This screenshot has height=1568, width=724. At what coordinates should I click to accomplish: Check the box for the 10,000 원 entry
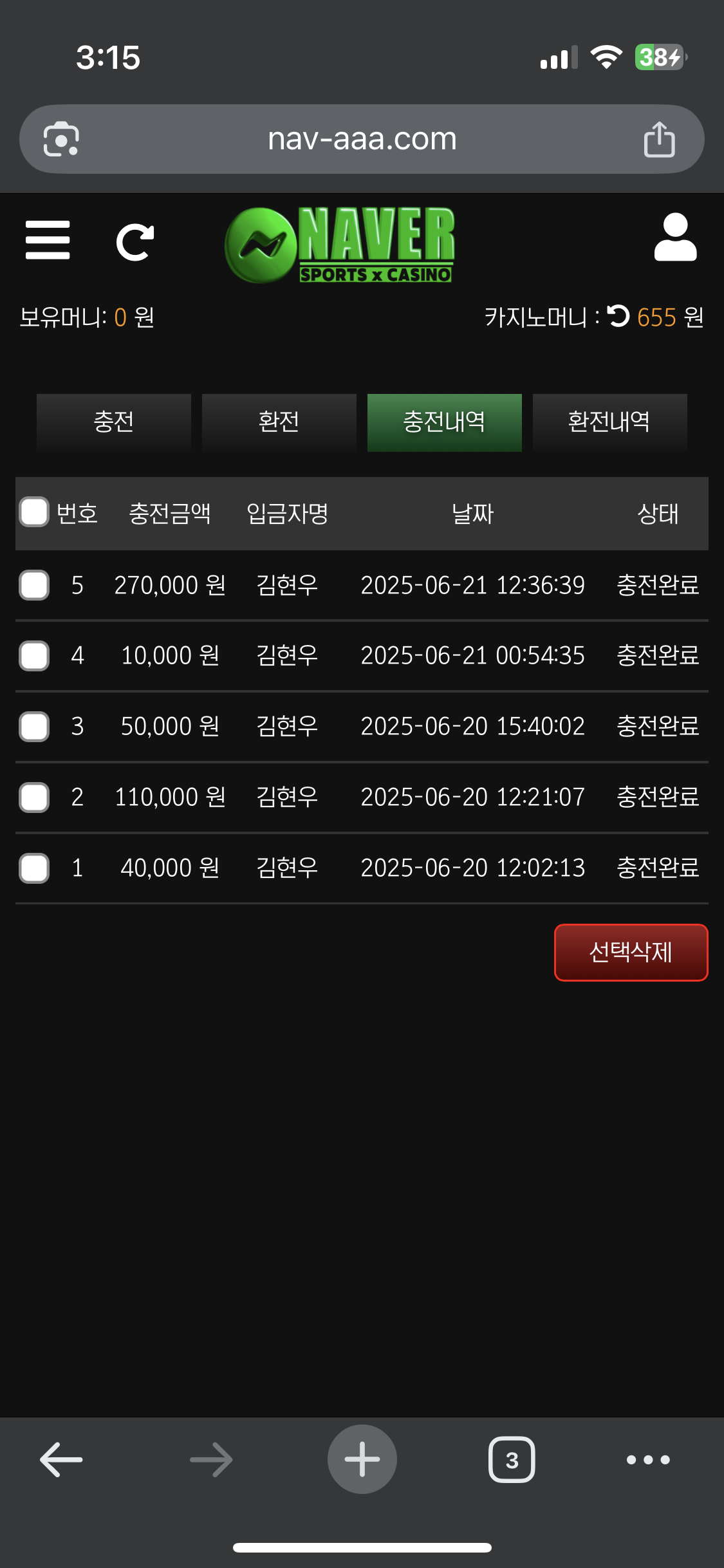pyautogui.click(x=34, y=656)
